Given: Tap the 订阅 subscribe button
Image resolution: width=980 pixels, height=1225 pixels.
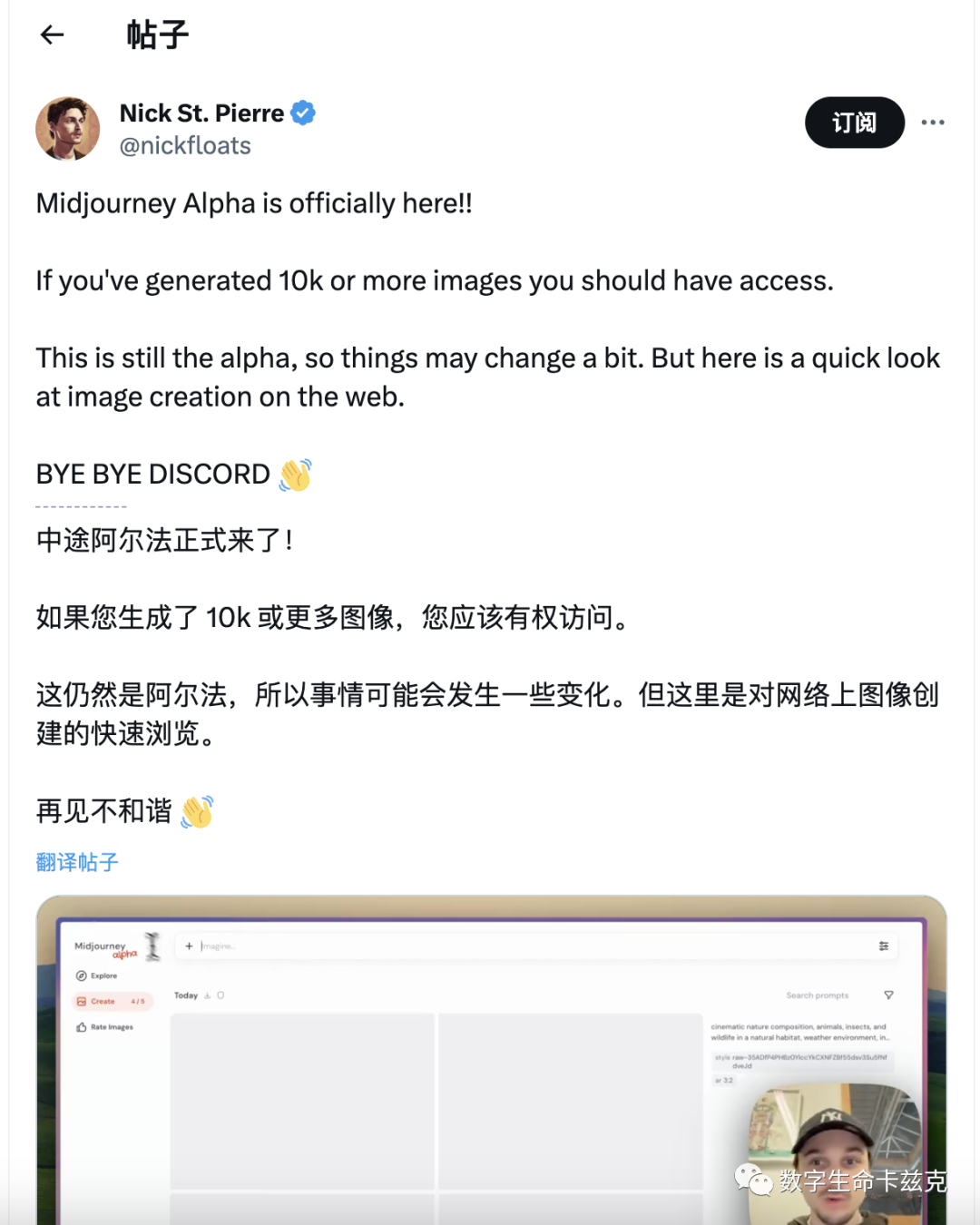Looking at the screenshot, I should coord(854,122).
